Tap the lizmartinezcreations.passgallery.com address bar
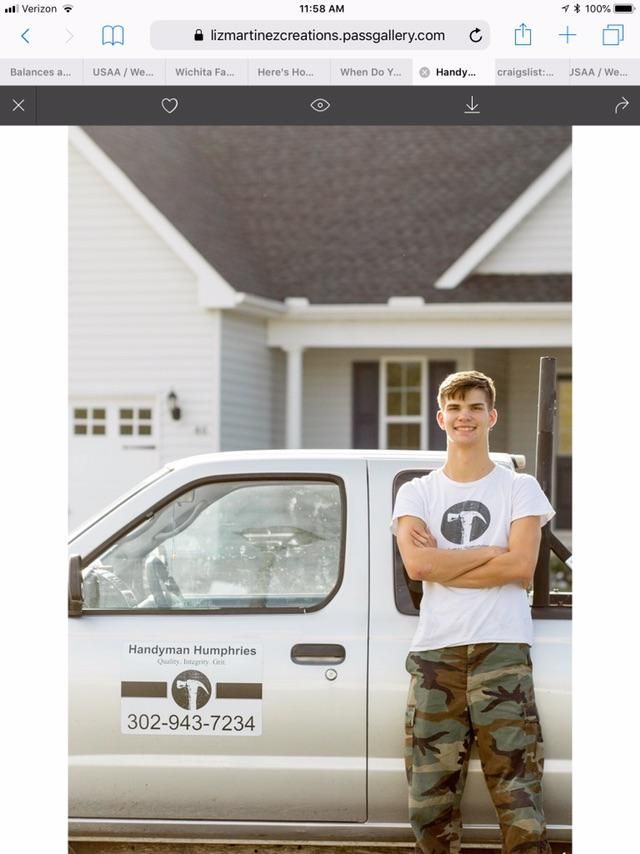The width and height of the screenshot is (640, 854). click(318, 35)
